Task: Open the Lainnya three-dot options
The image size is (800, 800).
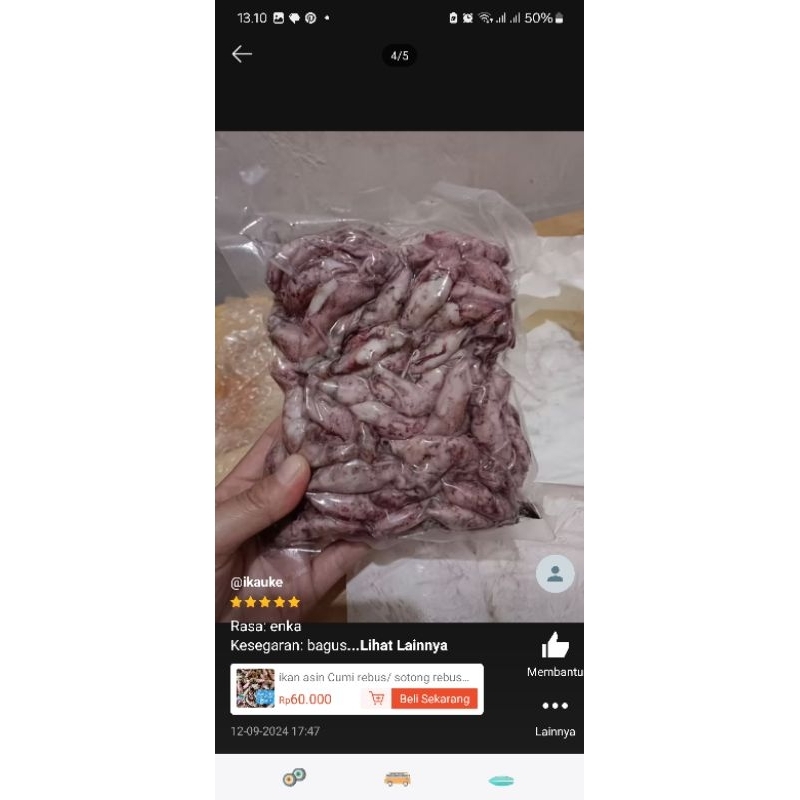Action: (x=555, y=706)
